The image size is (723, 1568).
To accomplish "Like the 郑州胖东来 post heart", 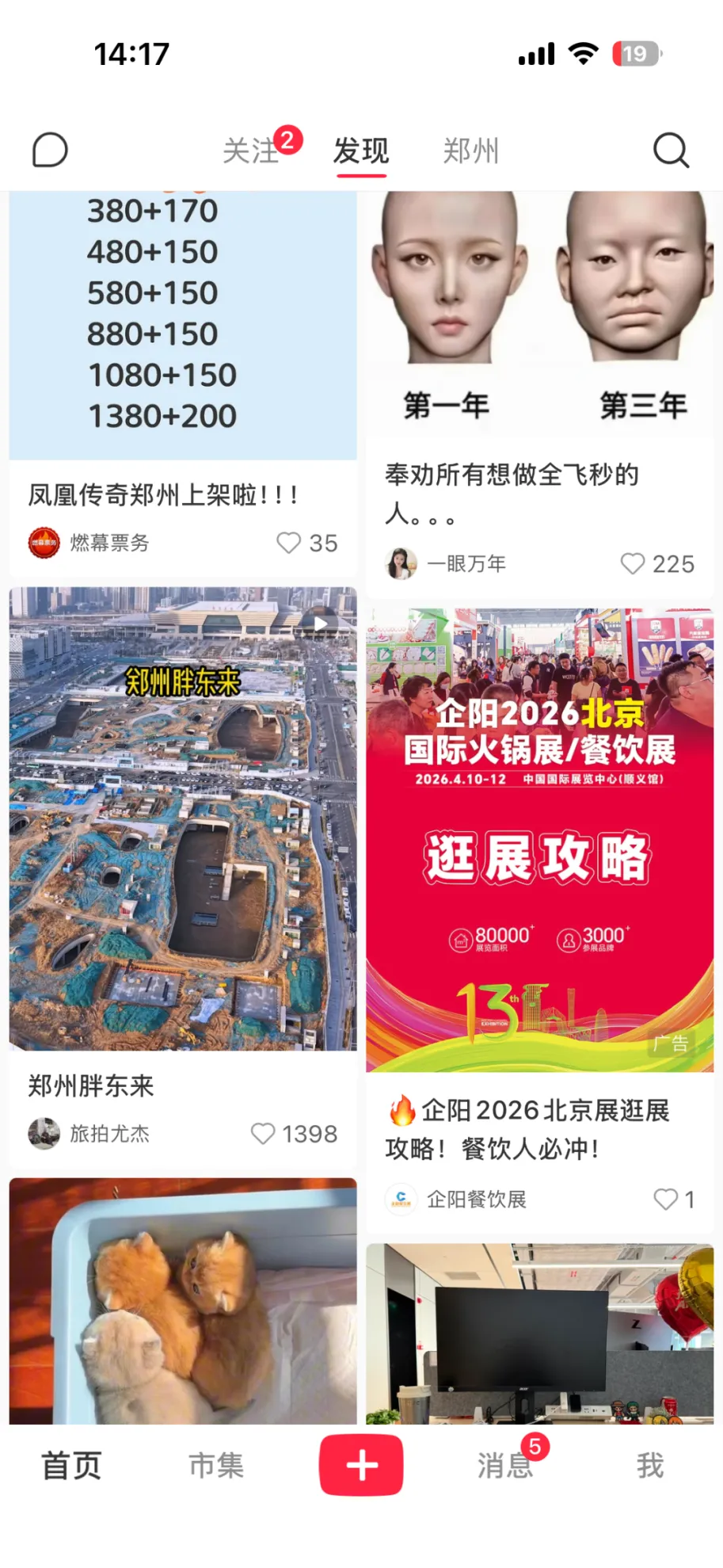I will (x=264, y=1134).
